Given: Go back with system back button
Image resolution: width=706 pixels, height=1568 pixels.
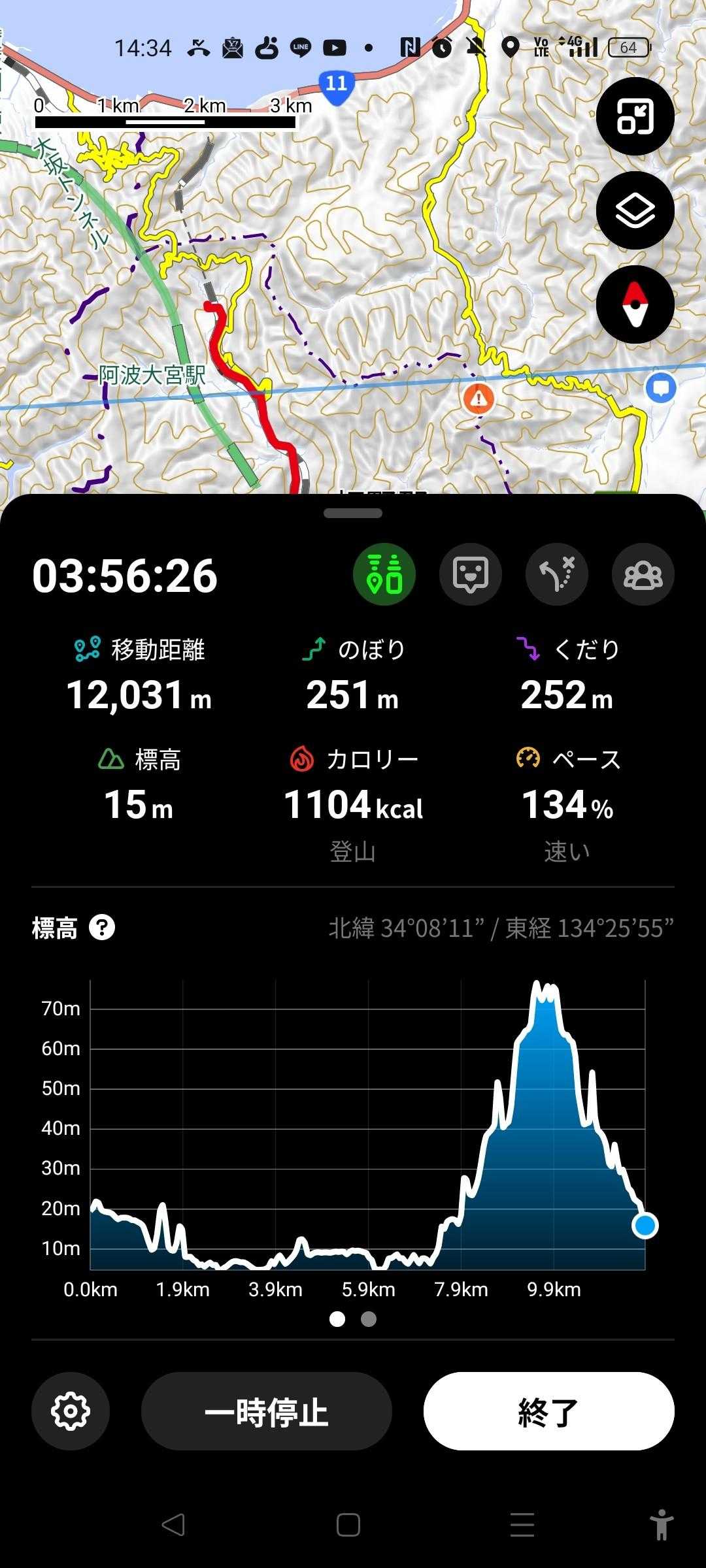Looking at the screenshot, I should click(x=174, y=1525).
